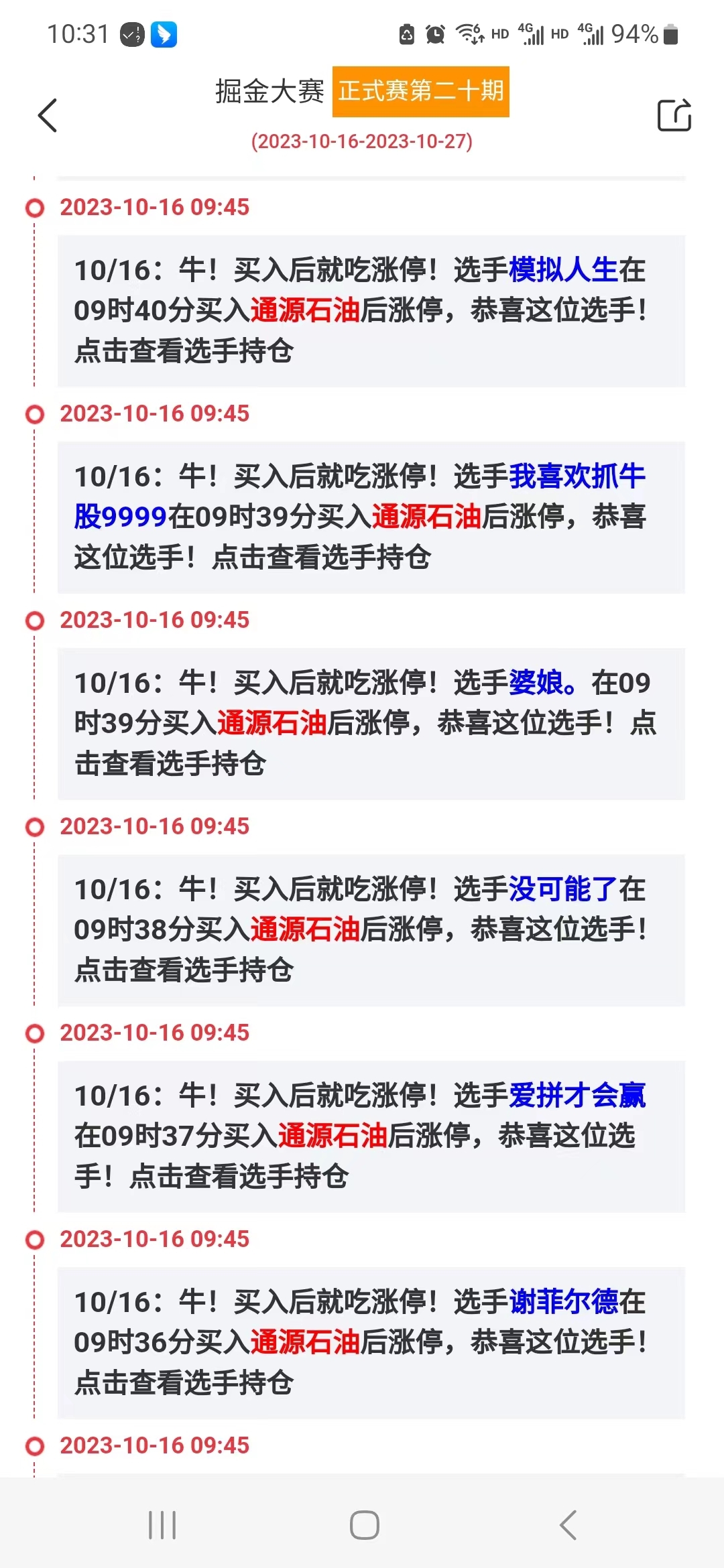Open recent apps from the navigation bar
Image resolution: width=724 pixels, height=1568 pixels.
coord(162,1525)
